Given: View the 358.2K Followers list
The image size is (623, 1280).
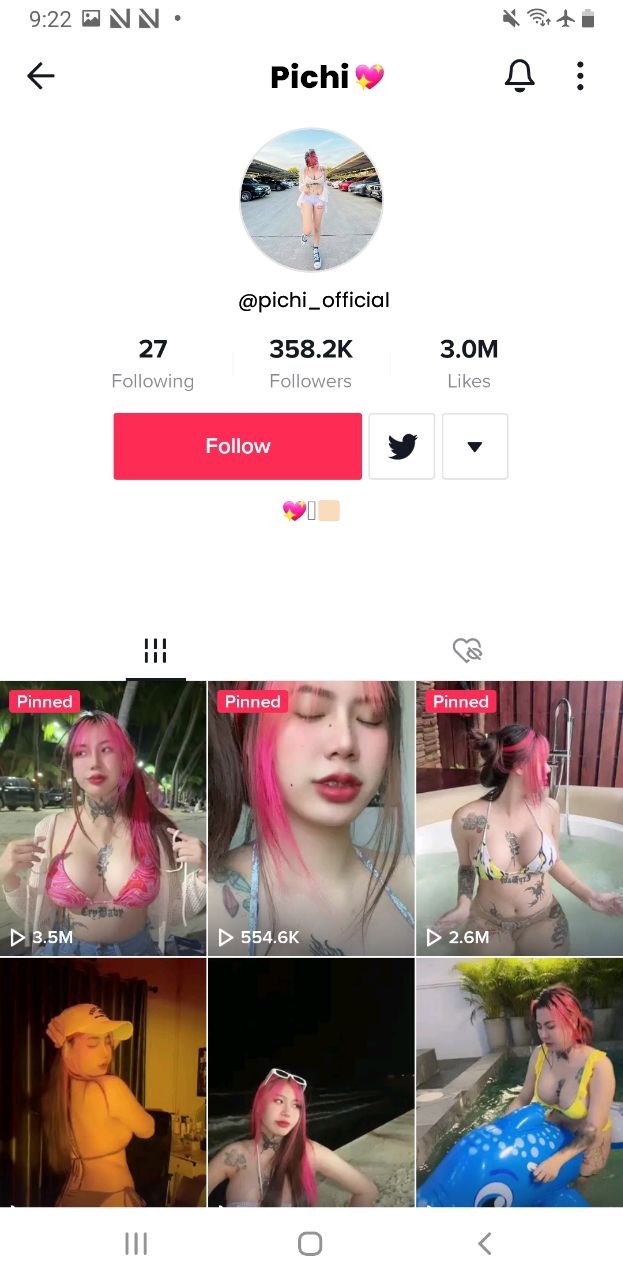Looking at the screenshot, I should 310,363.
